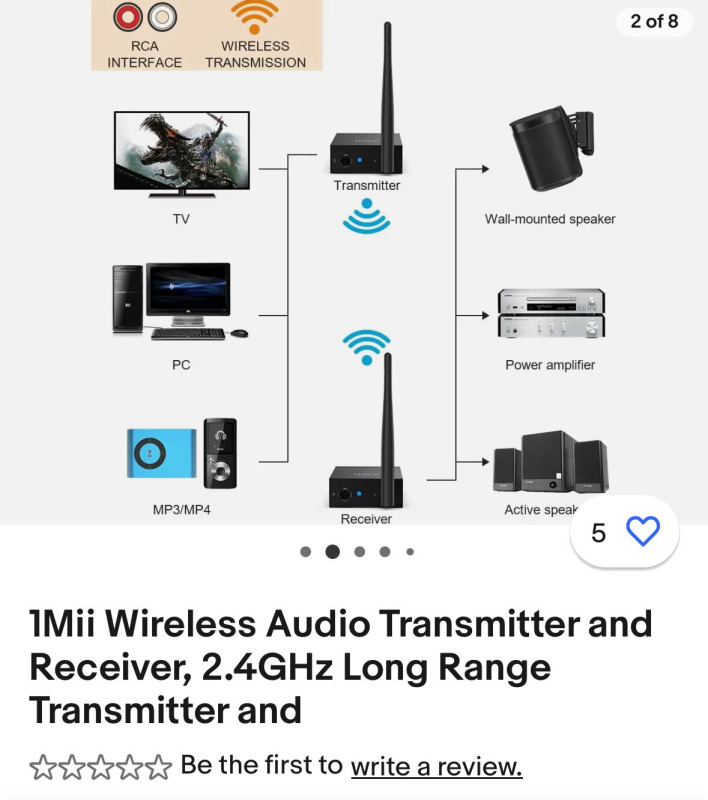Add item to watchlist with heart button
The width and height of the screenshot is (708, 800).
pos(642,532)
